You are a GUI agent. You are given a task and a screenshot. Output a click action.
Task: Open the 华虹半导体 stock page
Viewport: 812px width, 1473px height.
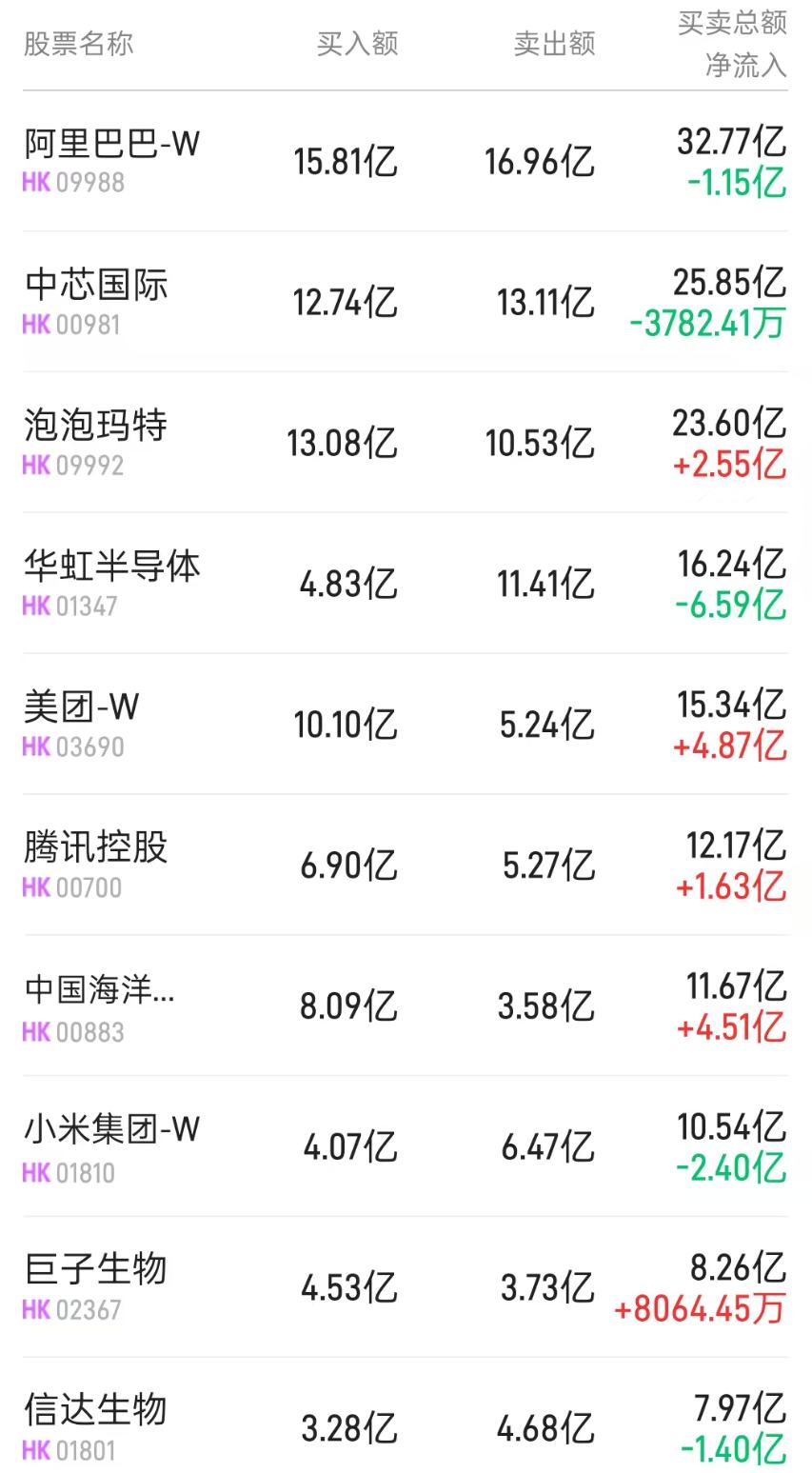tap(112, 567)
